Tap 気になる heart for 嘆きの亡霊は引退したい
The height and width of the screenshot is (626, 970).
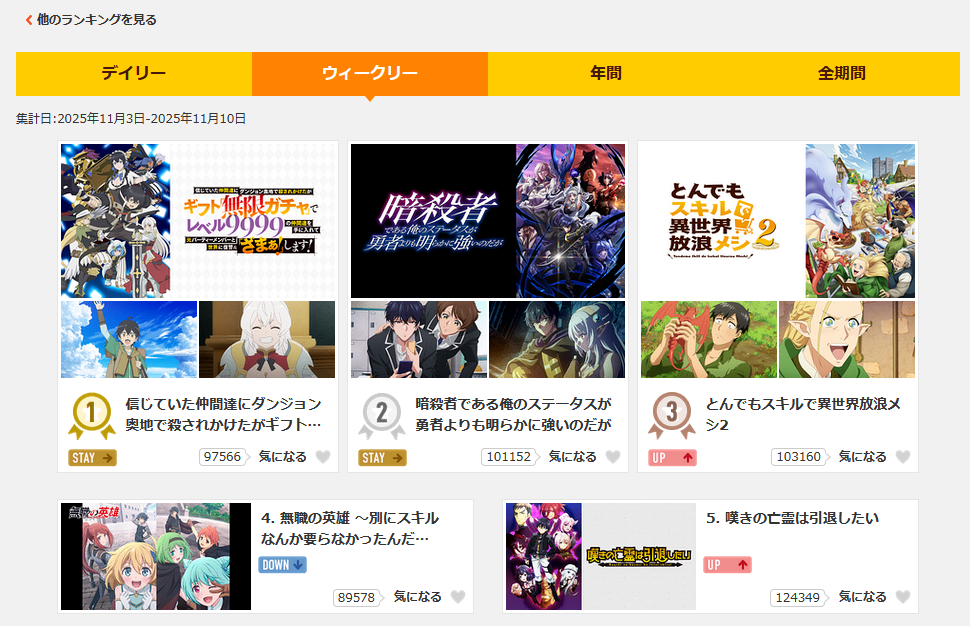click(x=903, y=597)
